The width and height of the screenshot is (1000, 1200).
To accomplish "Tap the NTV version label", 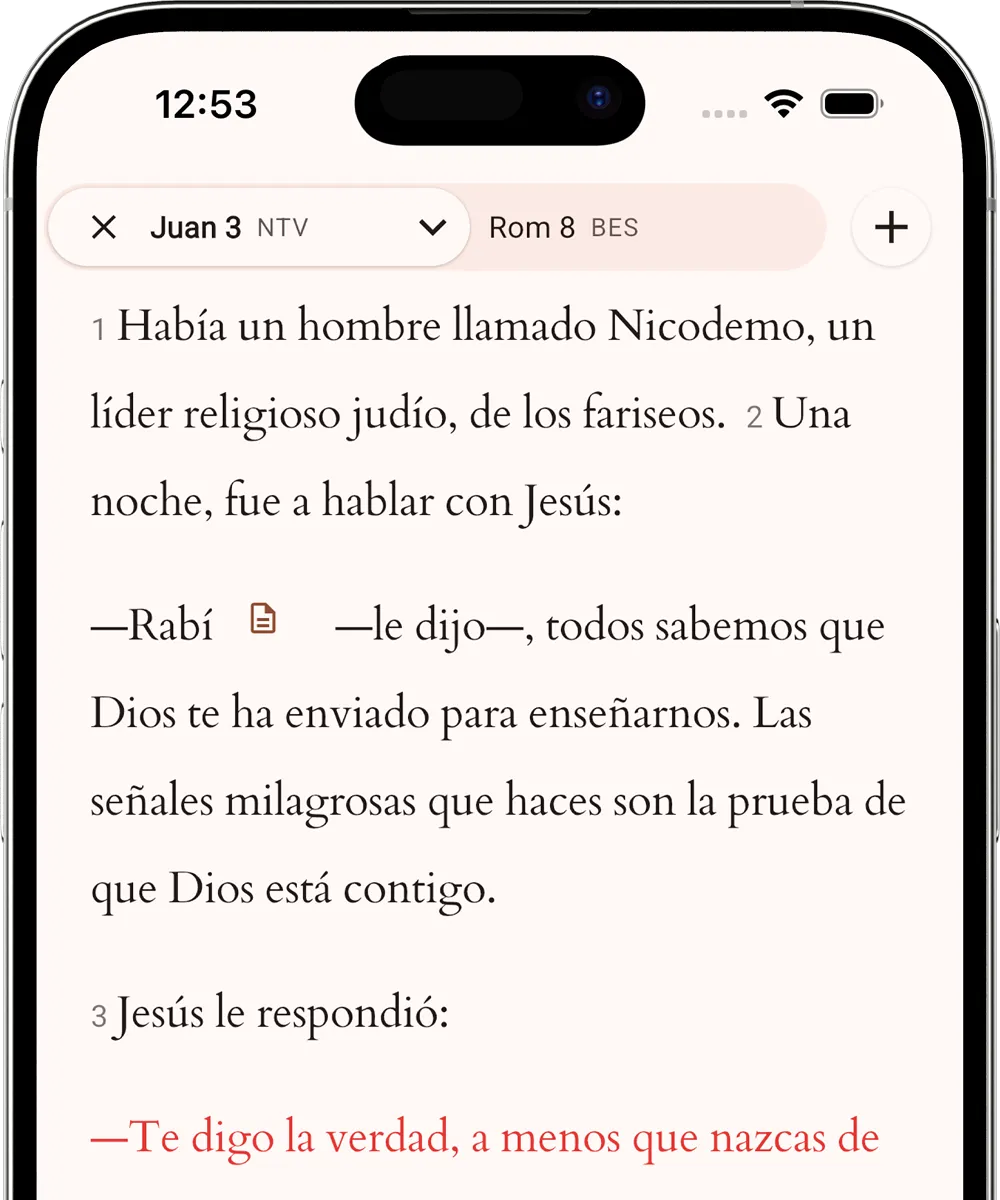I will click(x=282, y=228).
